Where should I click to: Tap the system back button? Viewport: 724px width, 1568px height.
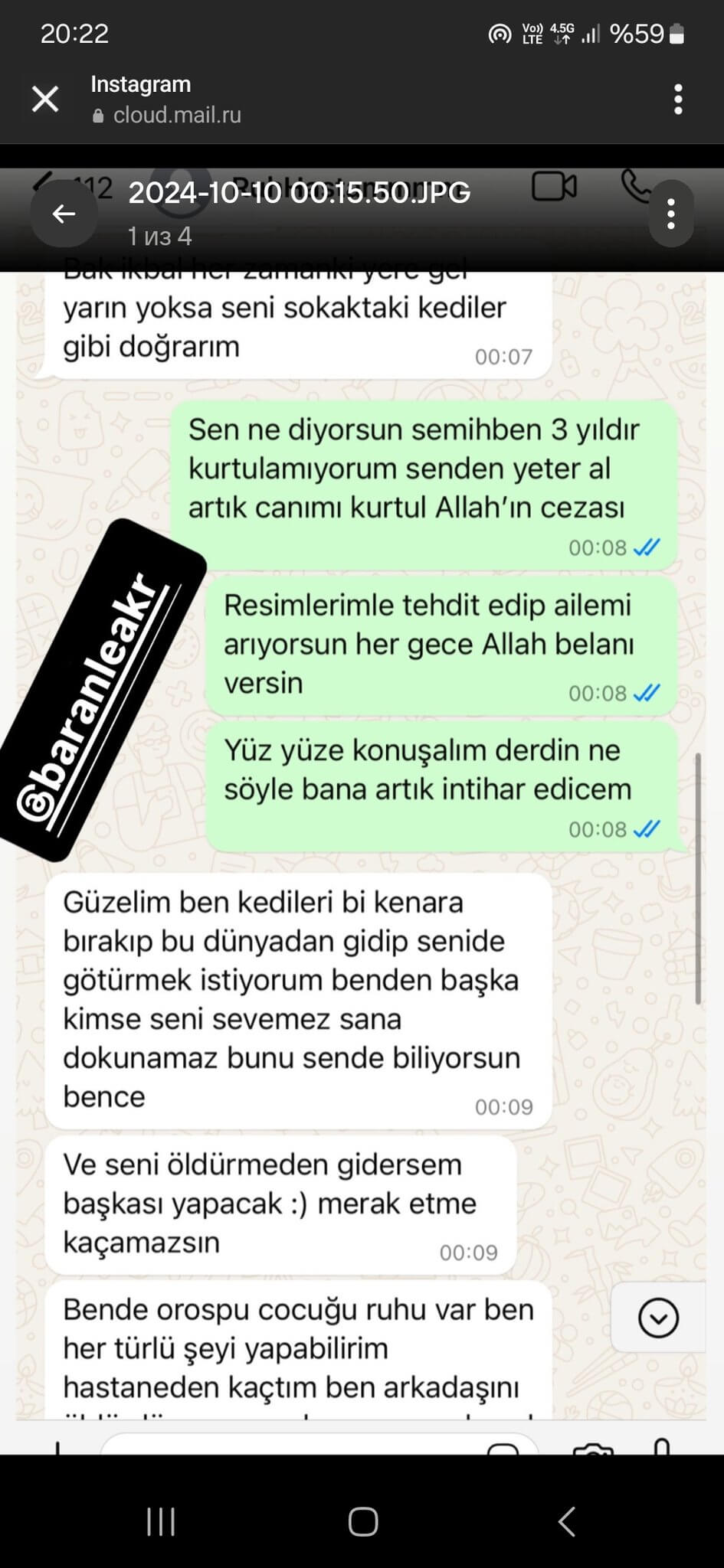point(566,1522)
